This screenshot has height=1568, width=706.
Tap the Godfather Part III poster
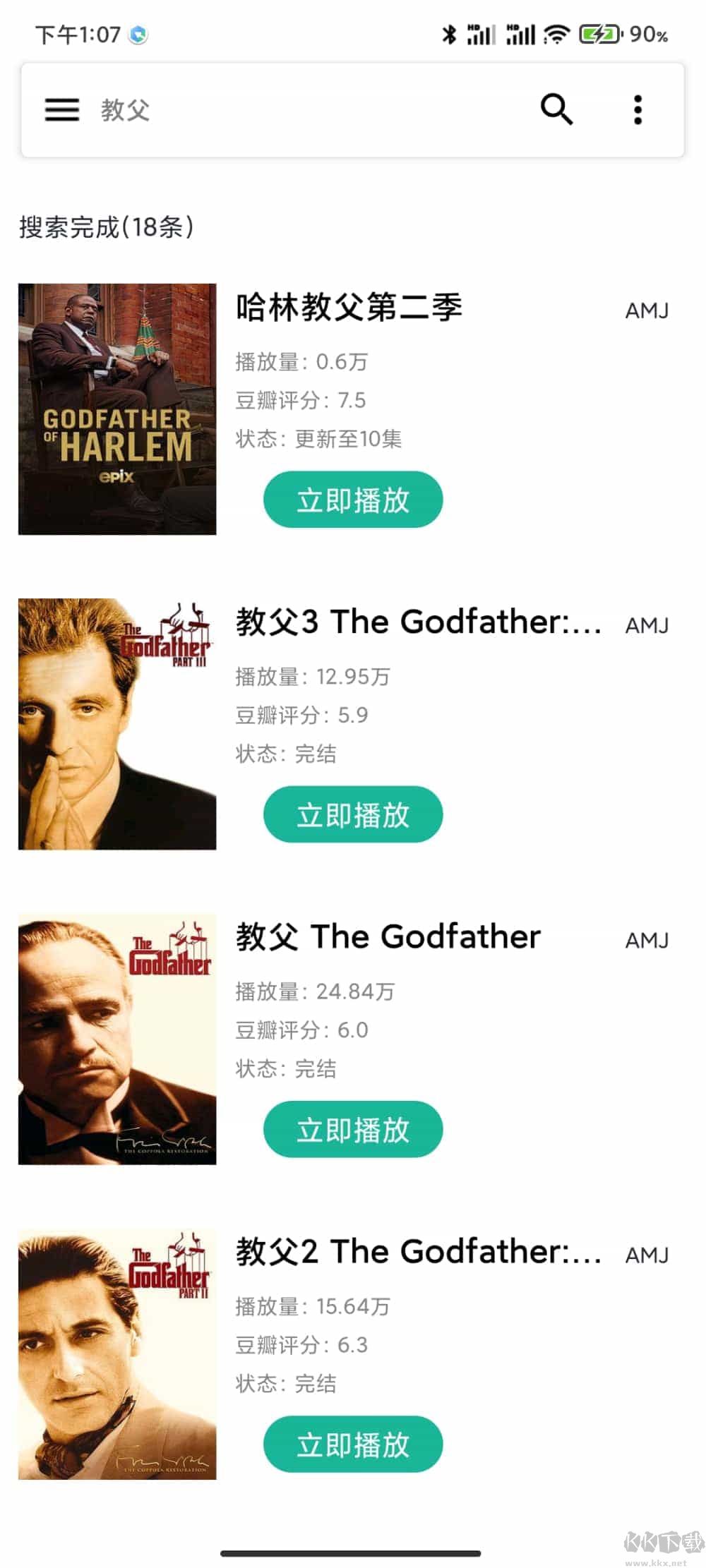coord(117,722)
